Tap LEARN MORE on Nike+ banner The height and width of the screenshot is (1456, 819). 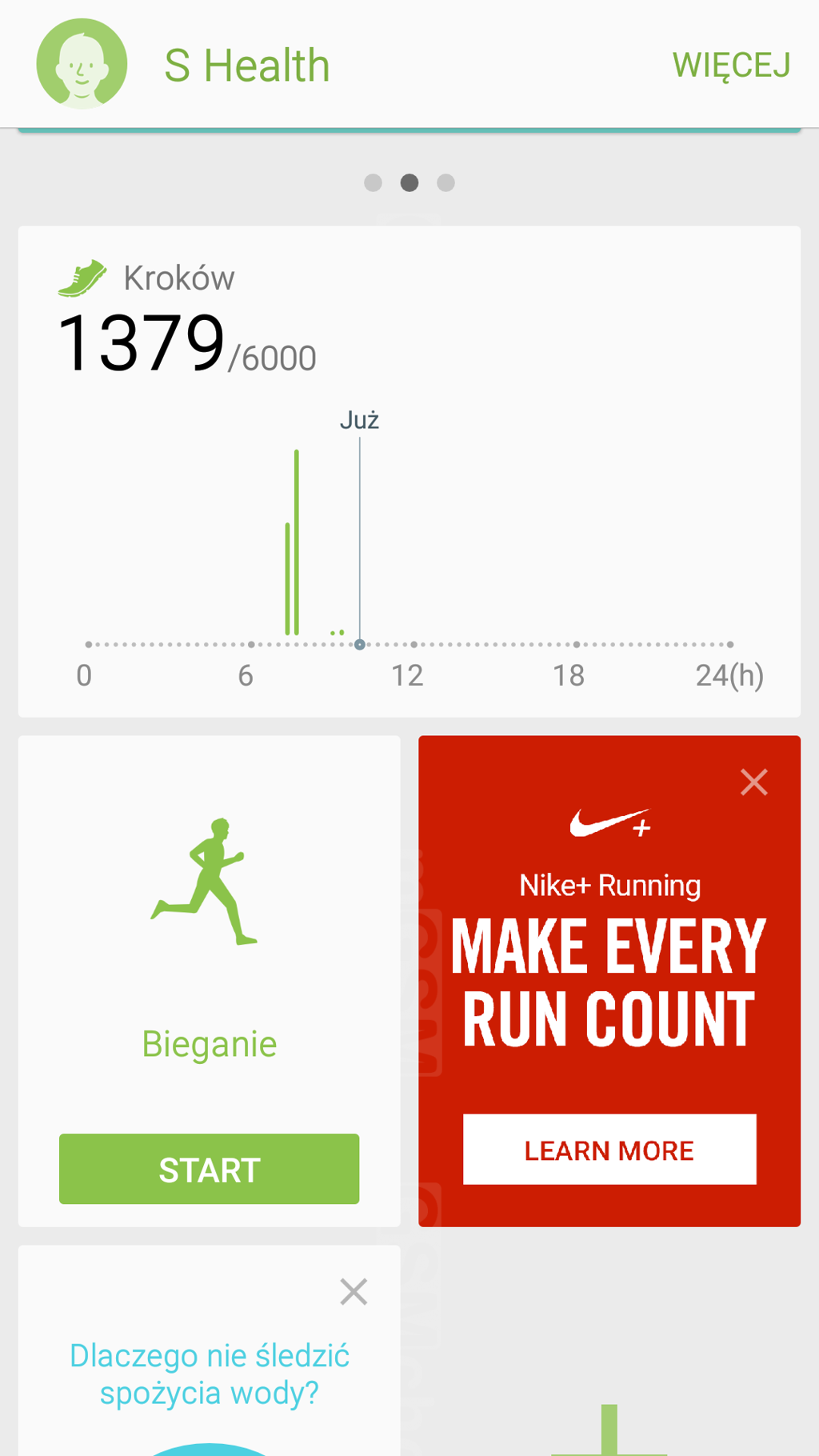click(x=609, y=1150)
